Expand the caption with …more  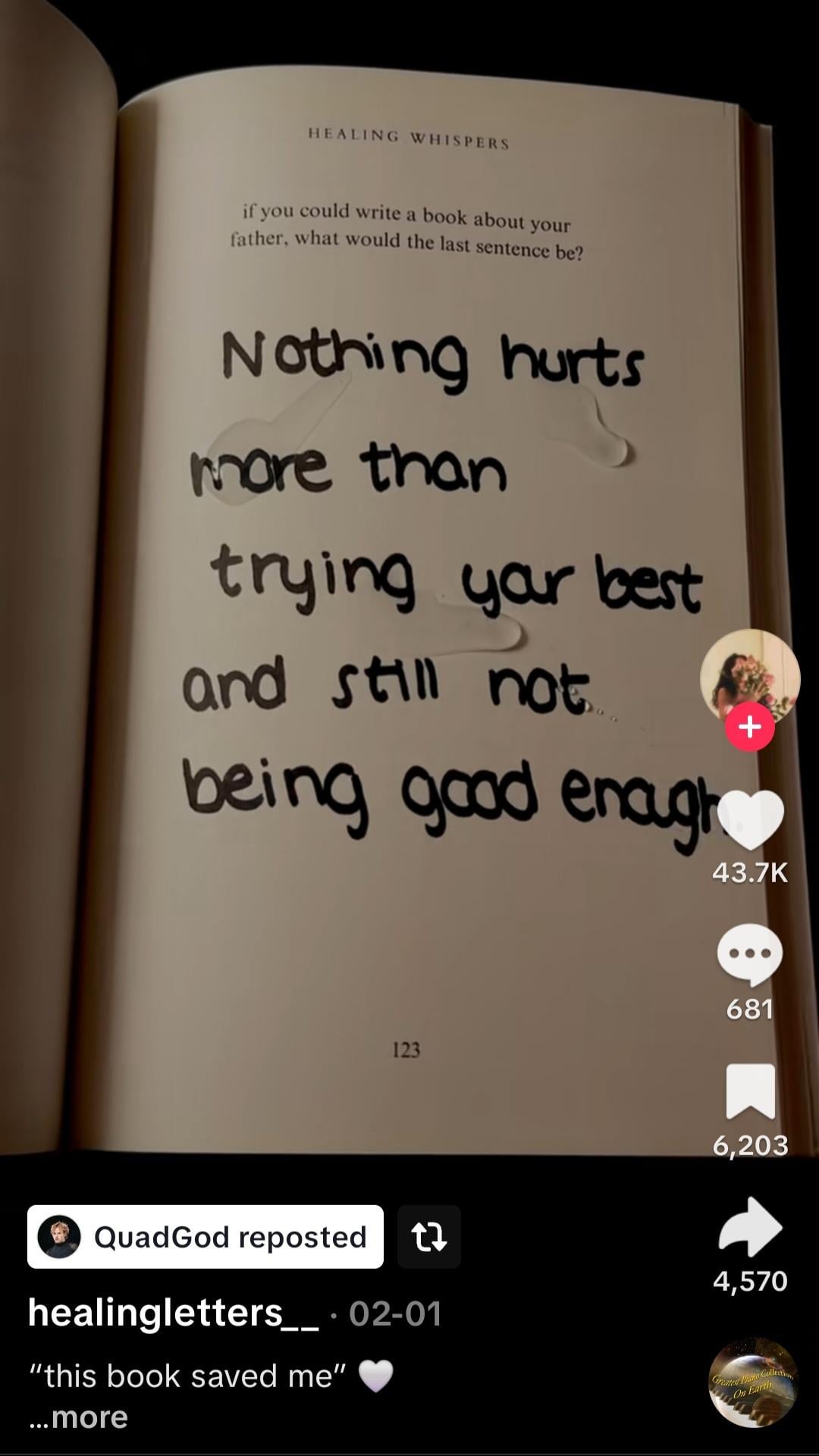(x=79, y=1417)
